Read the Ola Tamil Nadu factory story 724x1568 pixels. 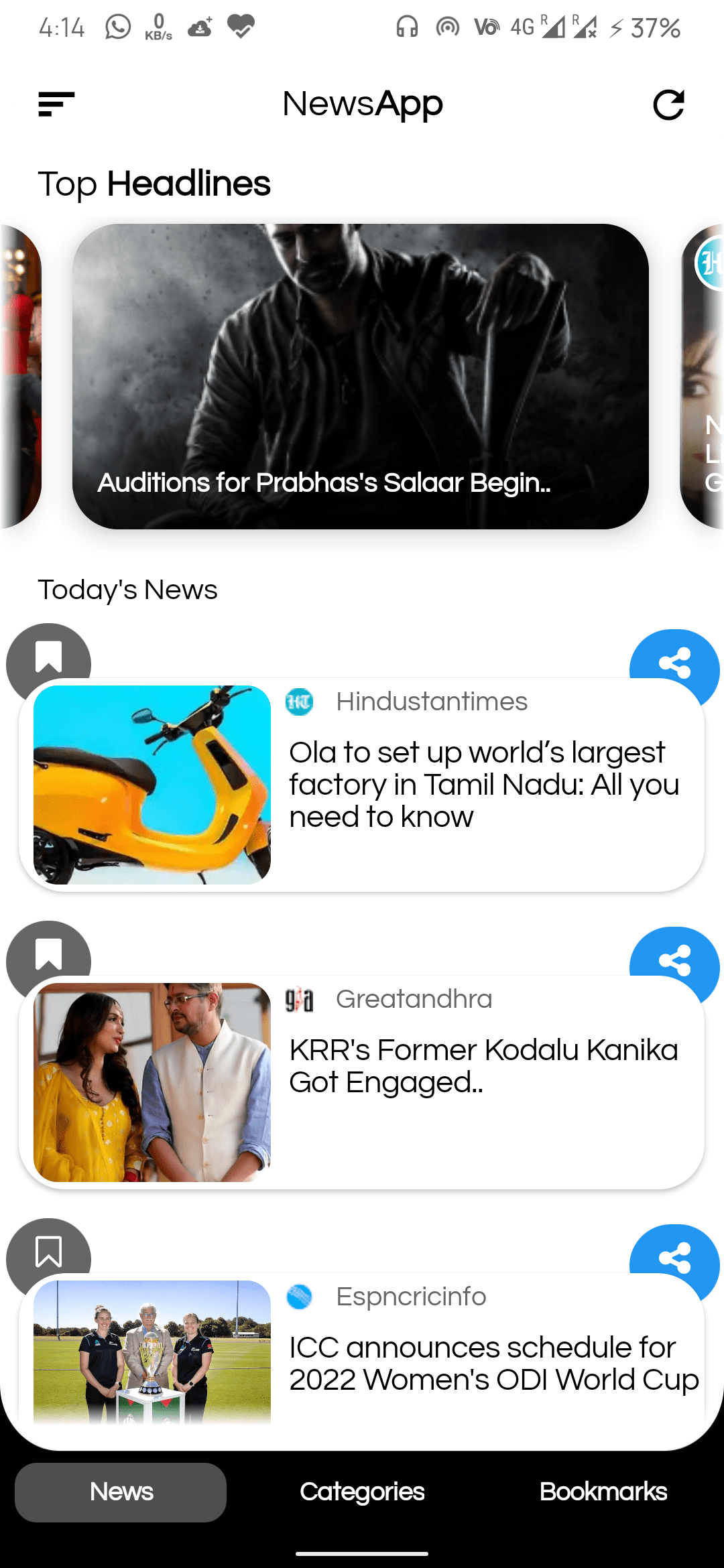[483, 785]
